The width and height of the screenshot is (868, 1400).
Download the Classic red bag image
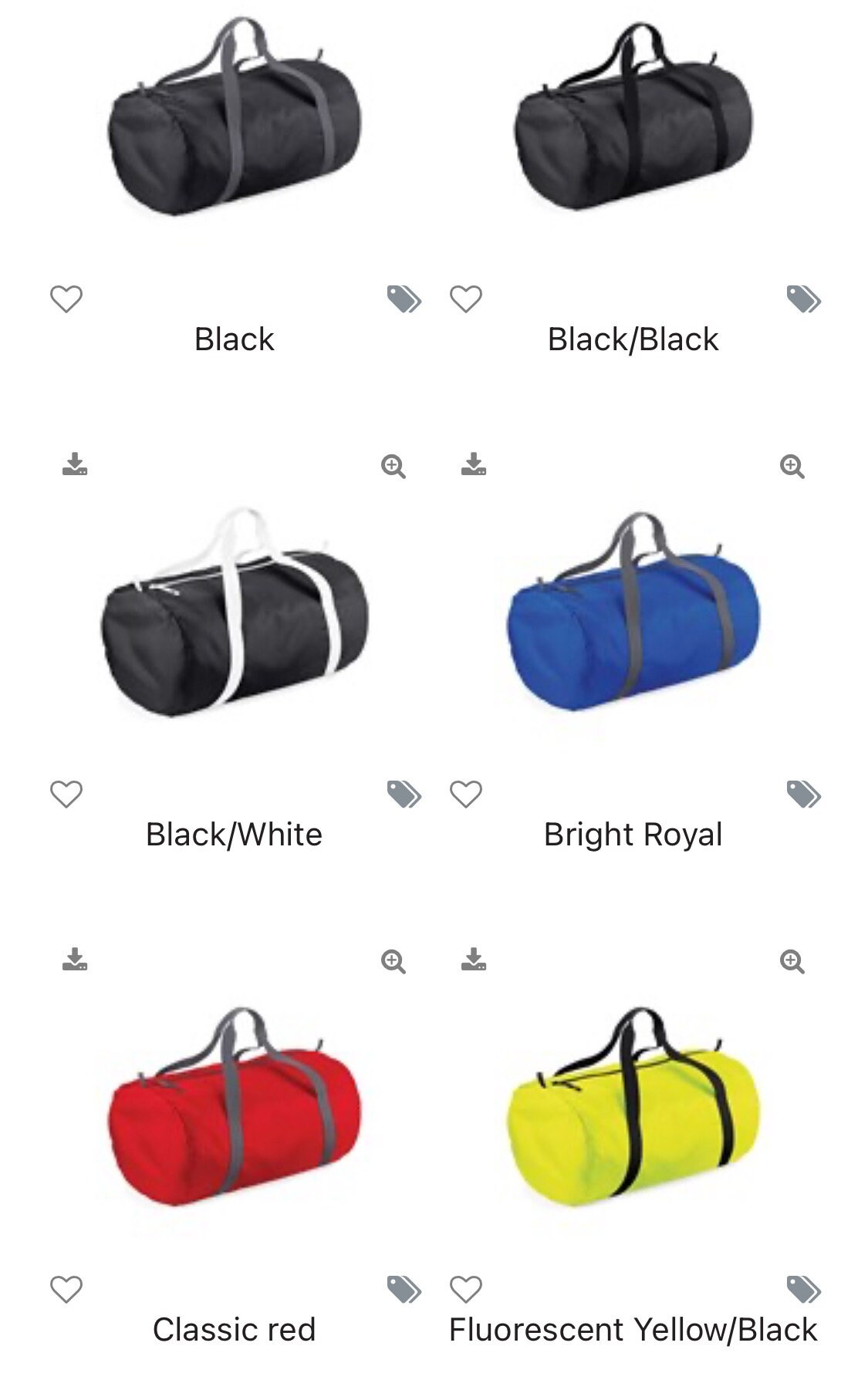point(75,960)
